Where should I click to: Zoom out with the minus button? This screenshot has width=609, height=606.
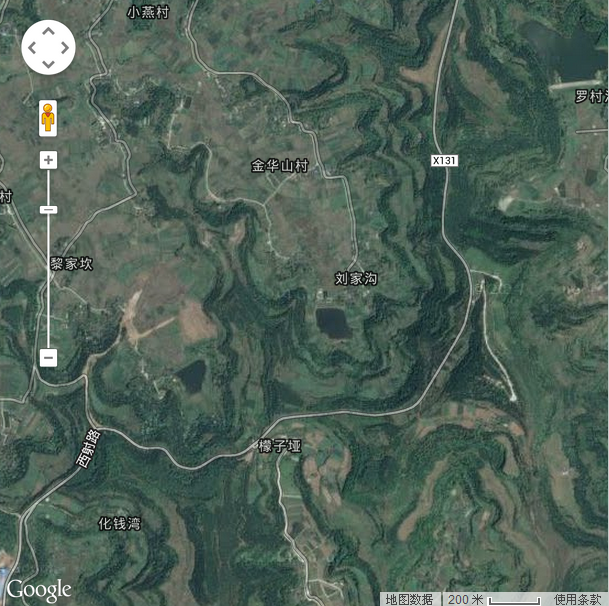point(48,357)
